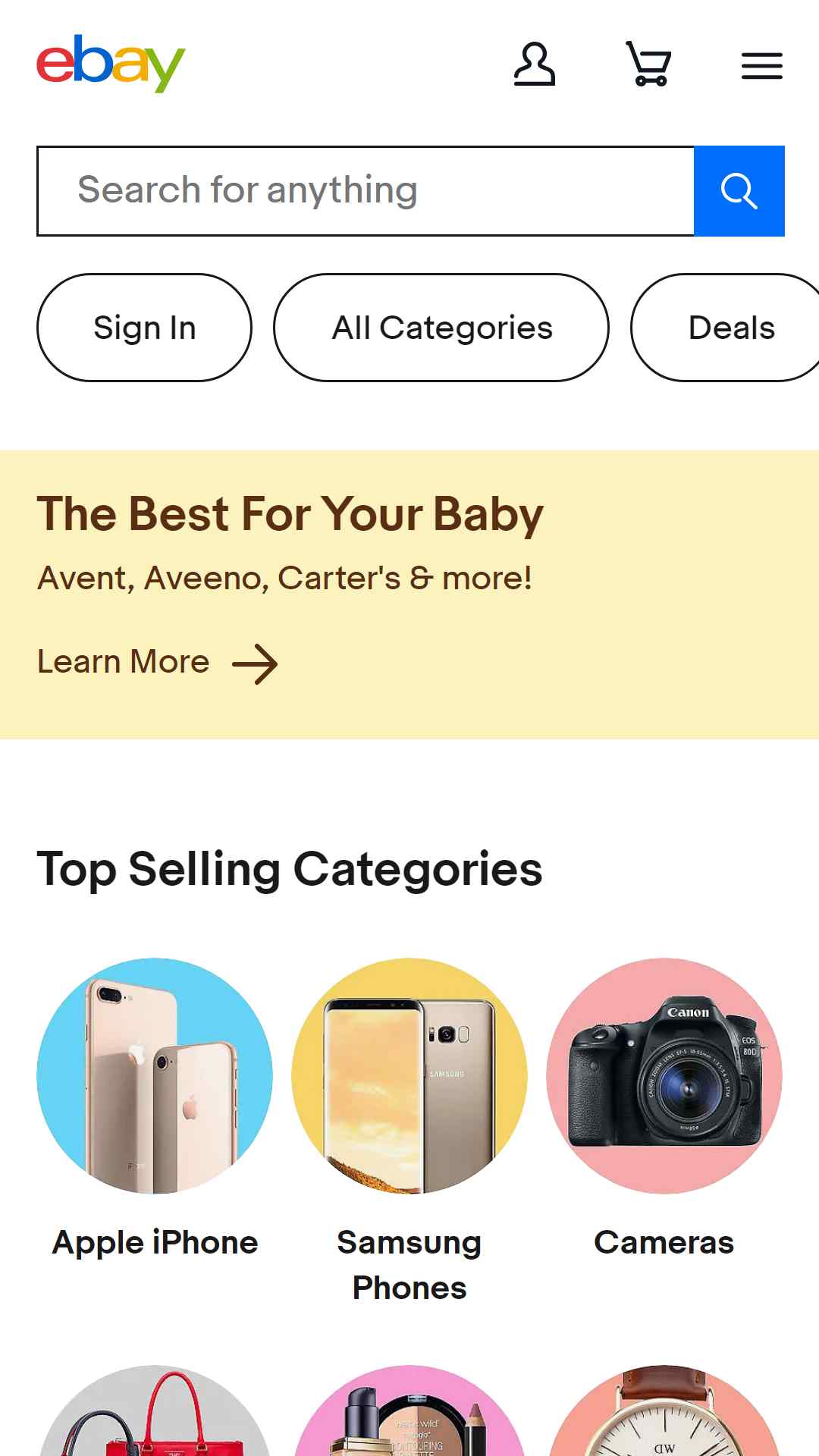Screen dimensions: 819x1456
Task: Open the hamburger menu
Action: pyautogui.click(x=761, y=66)
